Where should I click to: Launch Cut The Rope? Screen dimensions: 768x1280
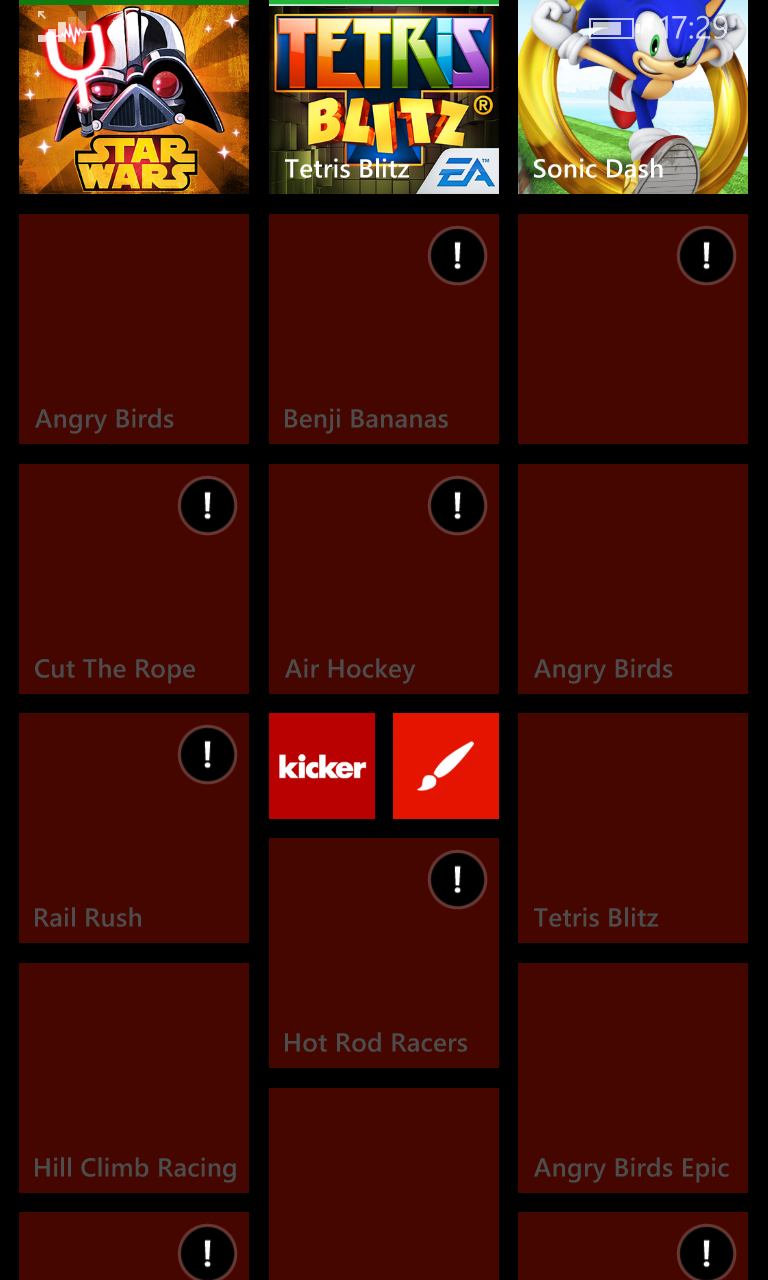point(134,579)
